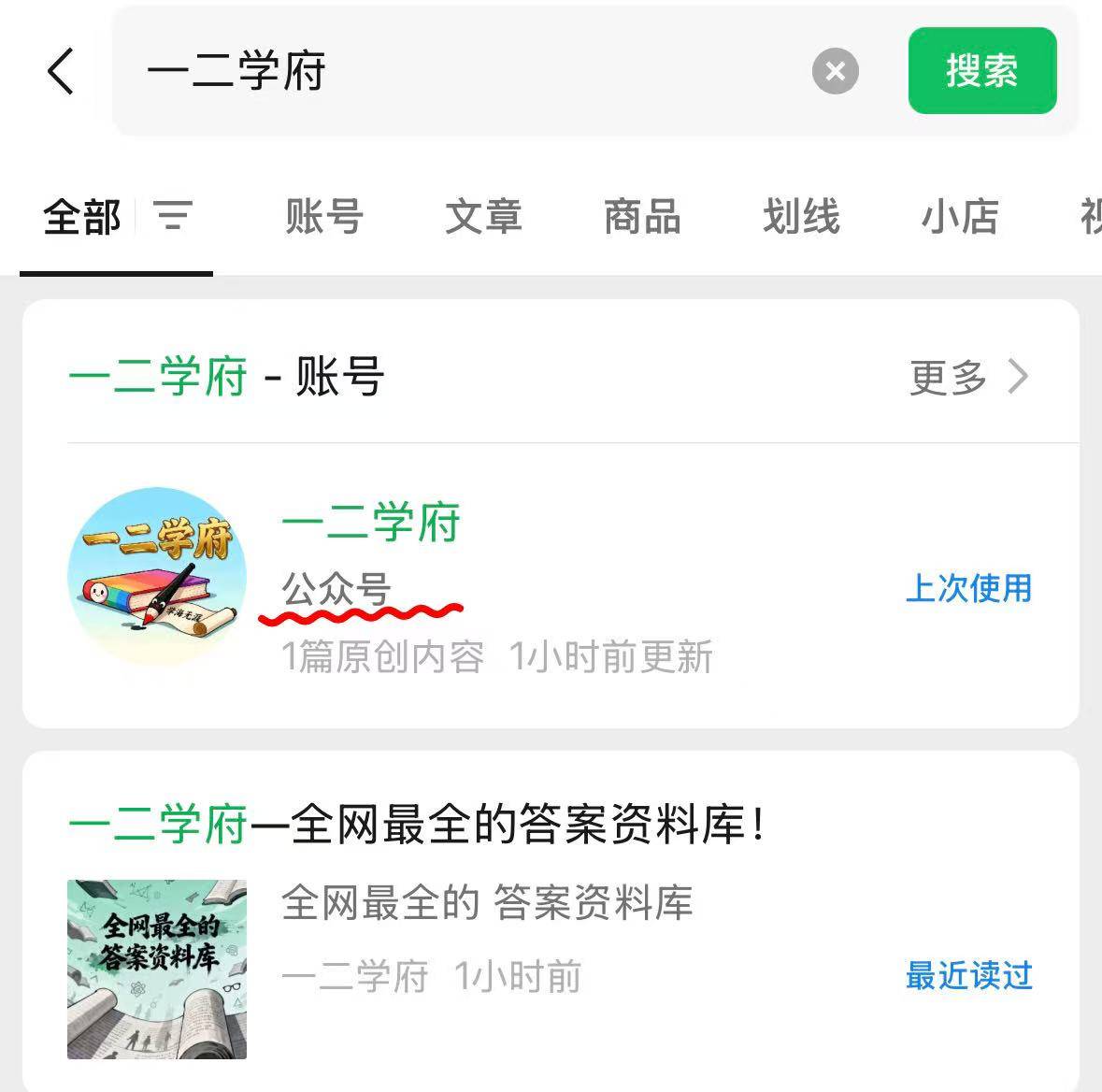Open the filter icon next to 全部

173,216
